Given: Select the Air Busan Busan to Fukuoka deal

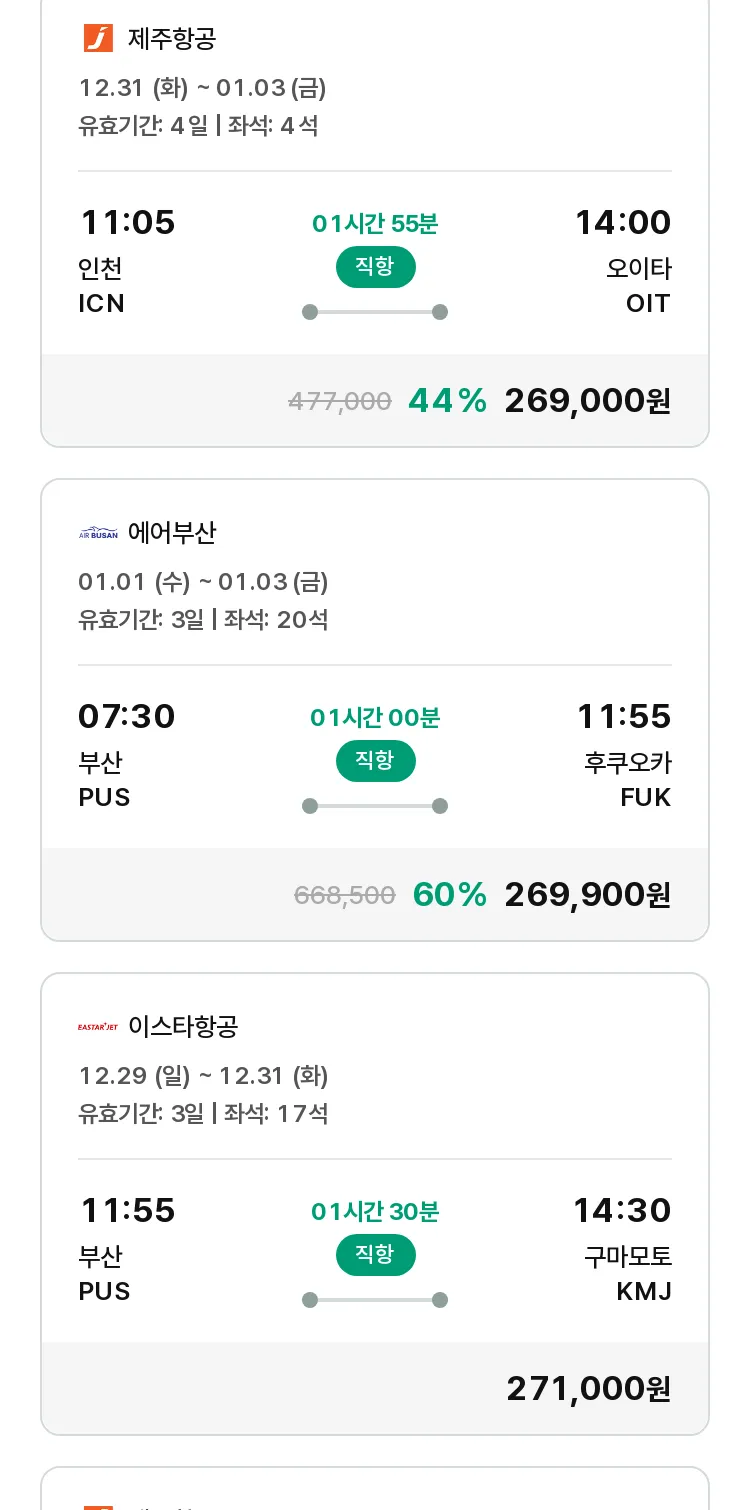Looking at the screenshot, I should click(x=375, y=710).
